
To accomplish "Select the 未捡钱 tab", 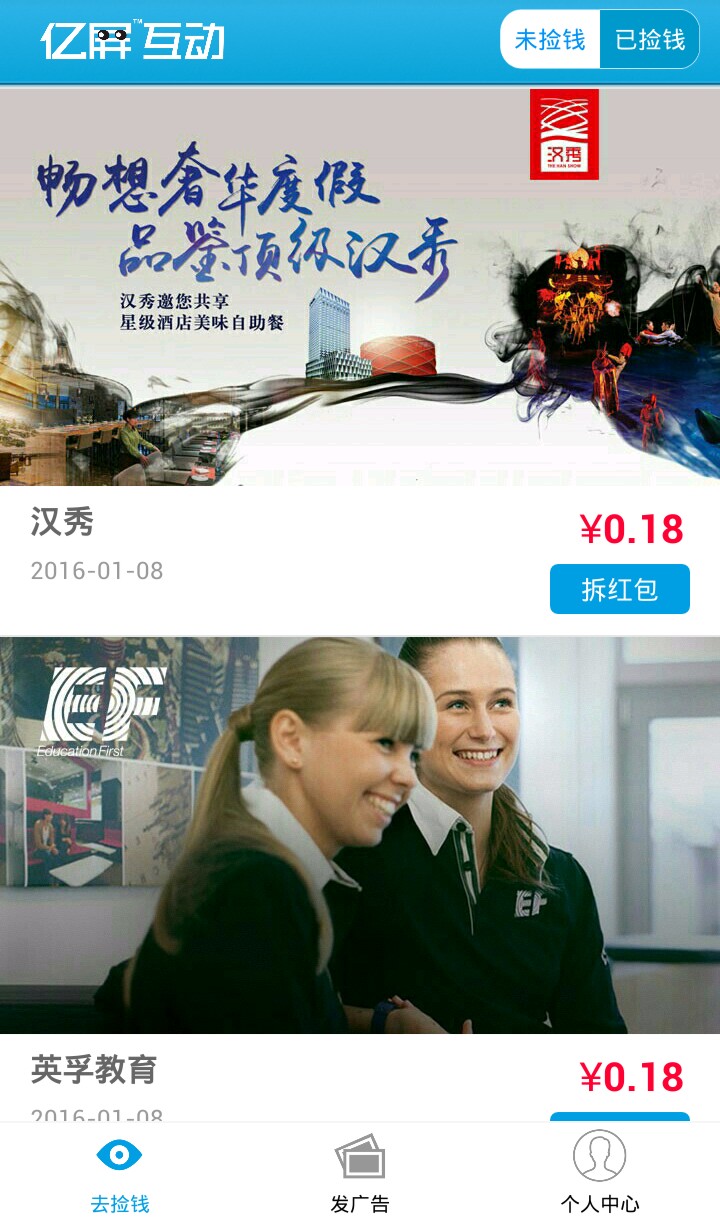I will coord(550,39).
